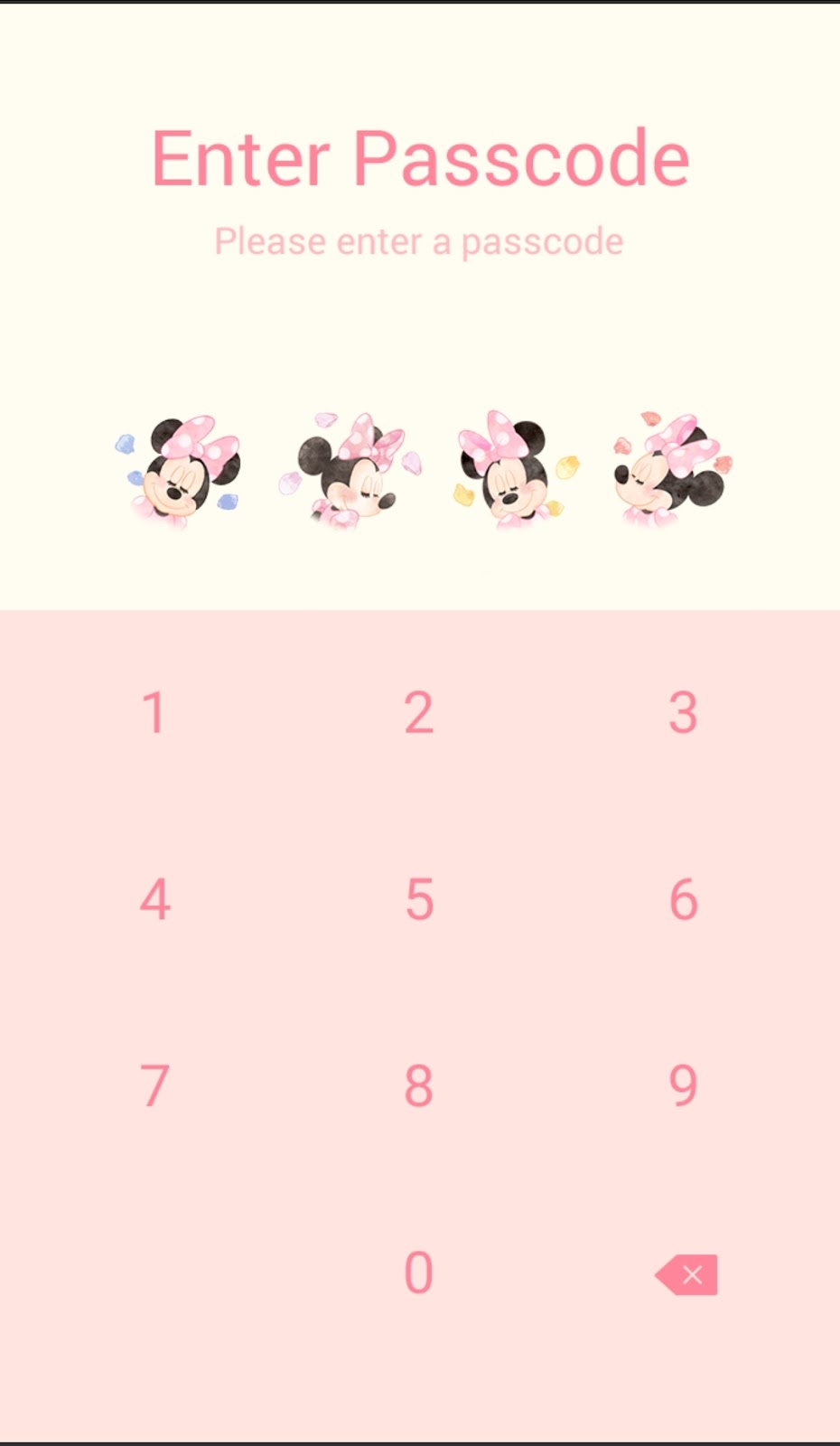Enter digit 1 on the keypad
The width and height of the screenshot is (840, 1446).
pyautogui.click(x=154, y=713)
